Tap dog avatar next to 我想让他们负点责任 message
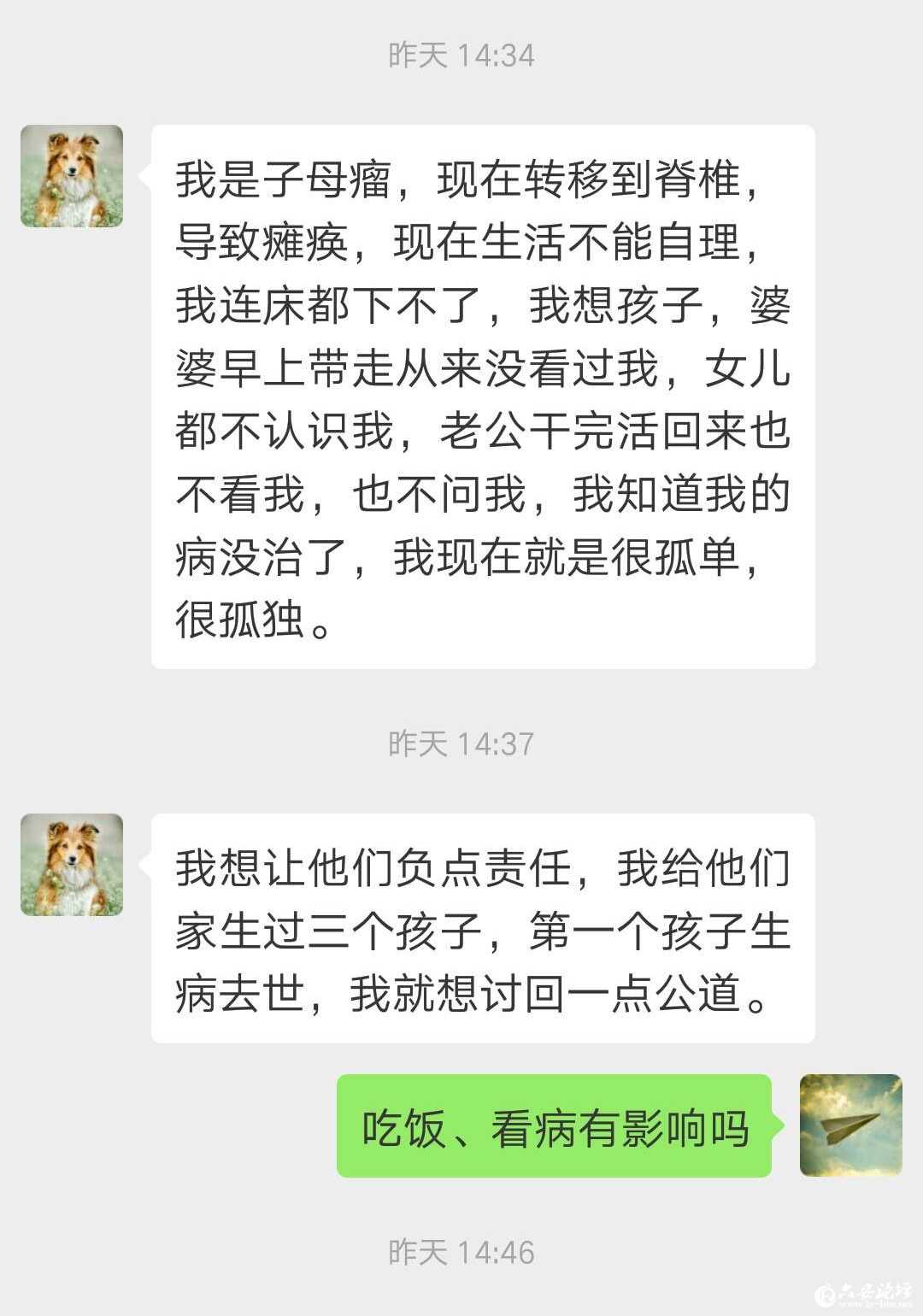923x1316 pixels. pyautogui.click(x=72, y=865)
